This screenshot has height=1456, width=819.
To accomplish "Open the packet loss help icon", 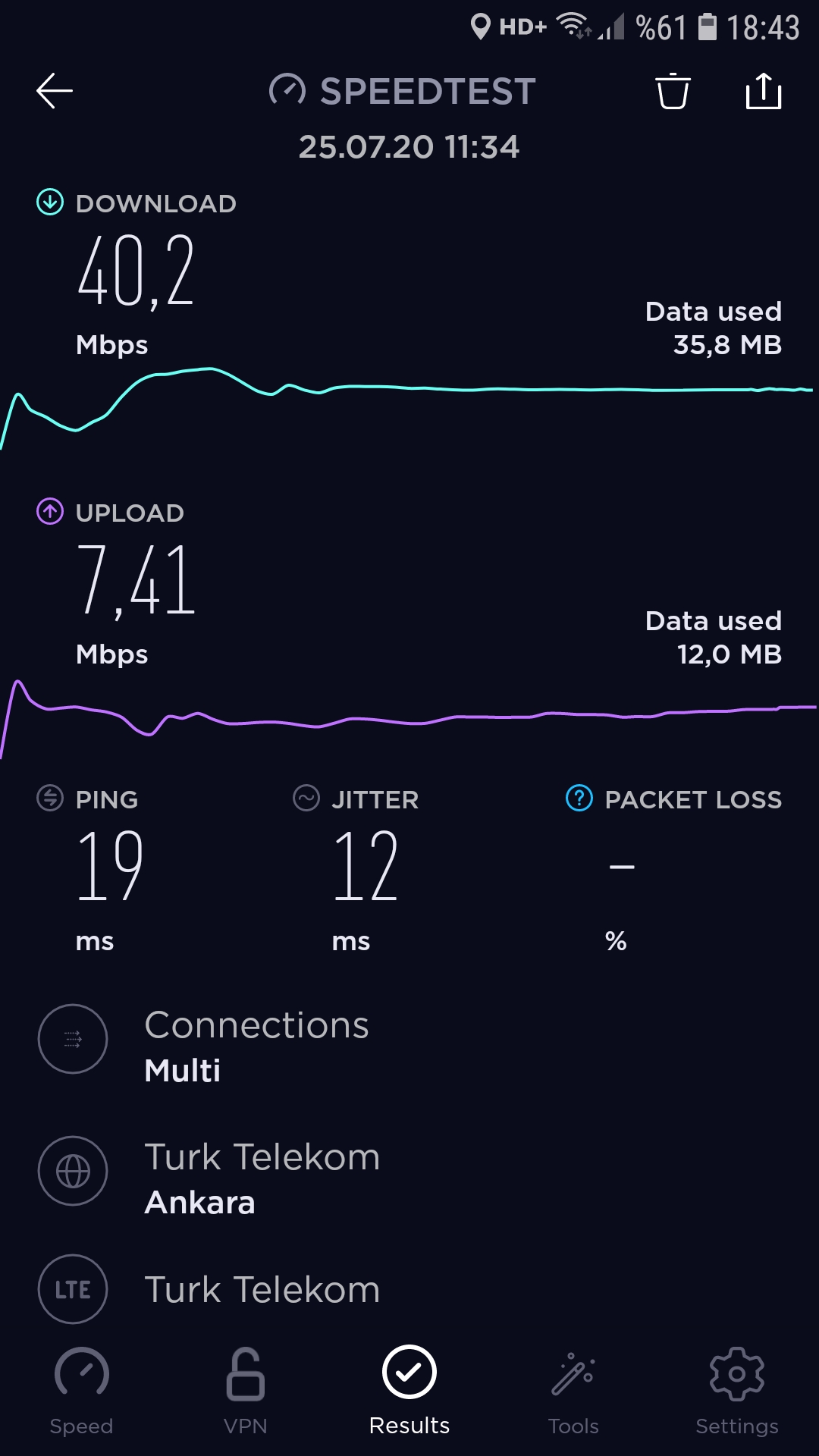I will [579, 799].
